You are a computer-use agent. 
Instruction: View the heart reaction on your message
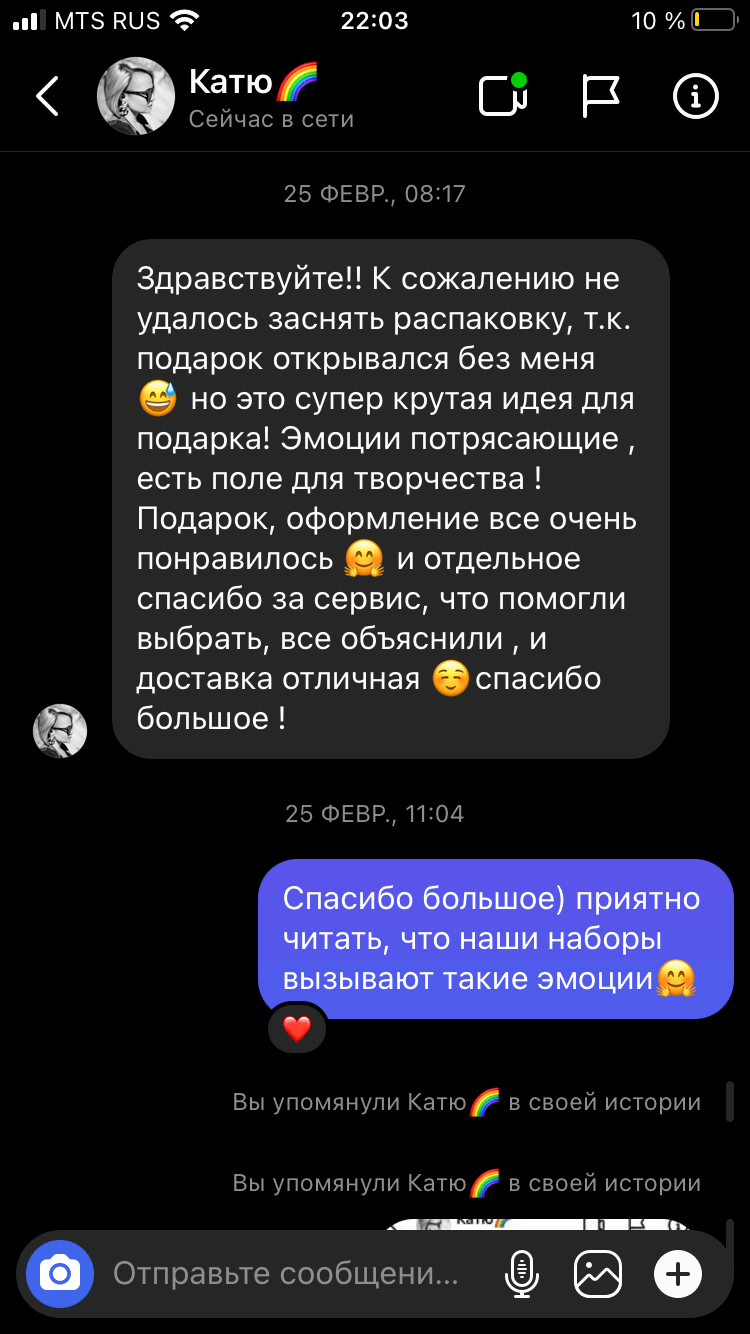pos(297,1028)
